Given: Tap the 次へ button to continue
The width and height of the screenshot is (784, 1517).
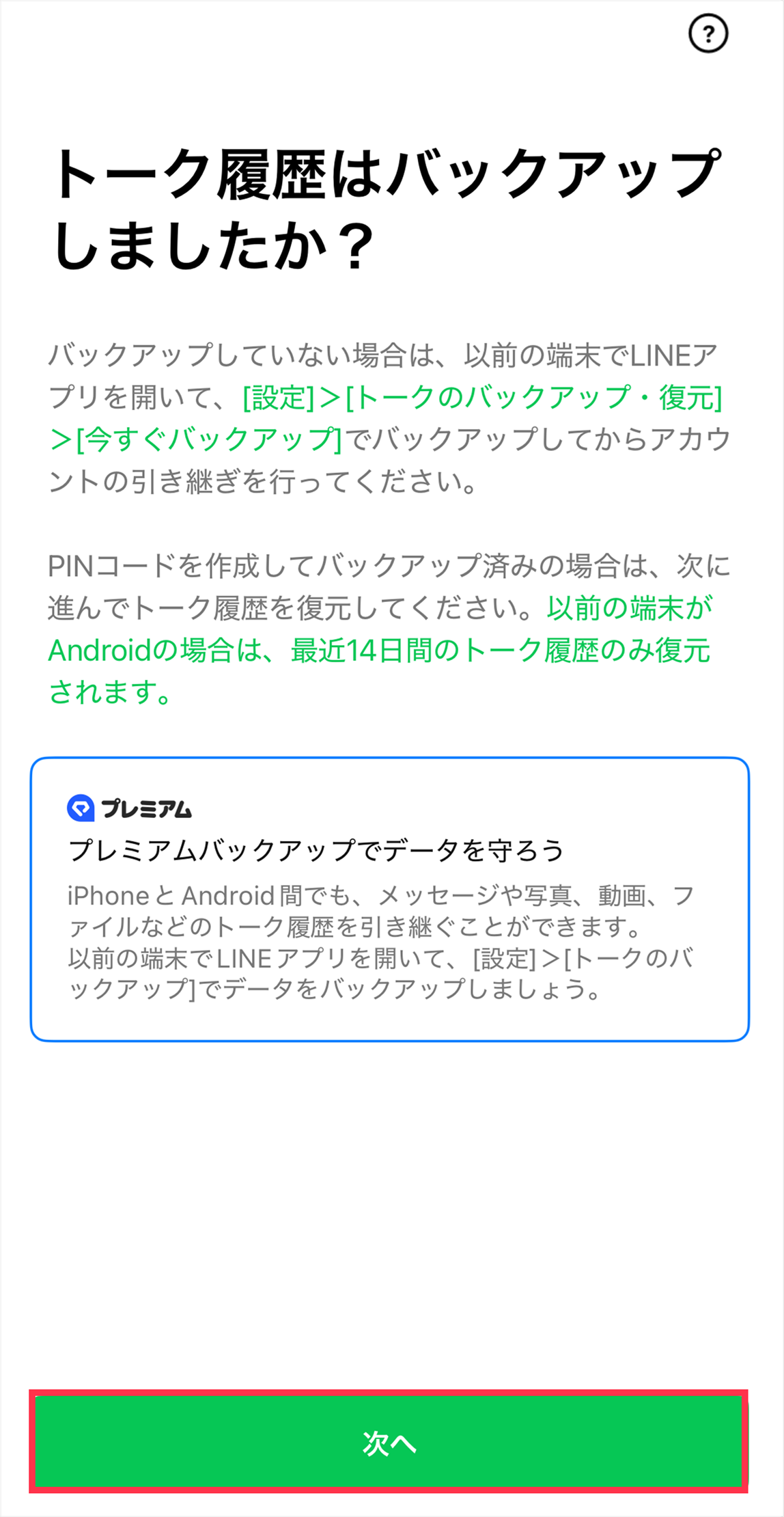Looking at the screenshot, I should [389, 1442].
